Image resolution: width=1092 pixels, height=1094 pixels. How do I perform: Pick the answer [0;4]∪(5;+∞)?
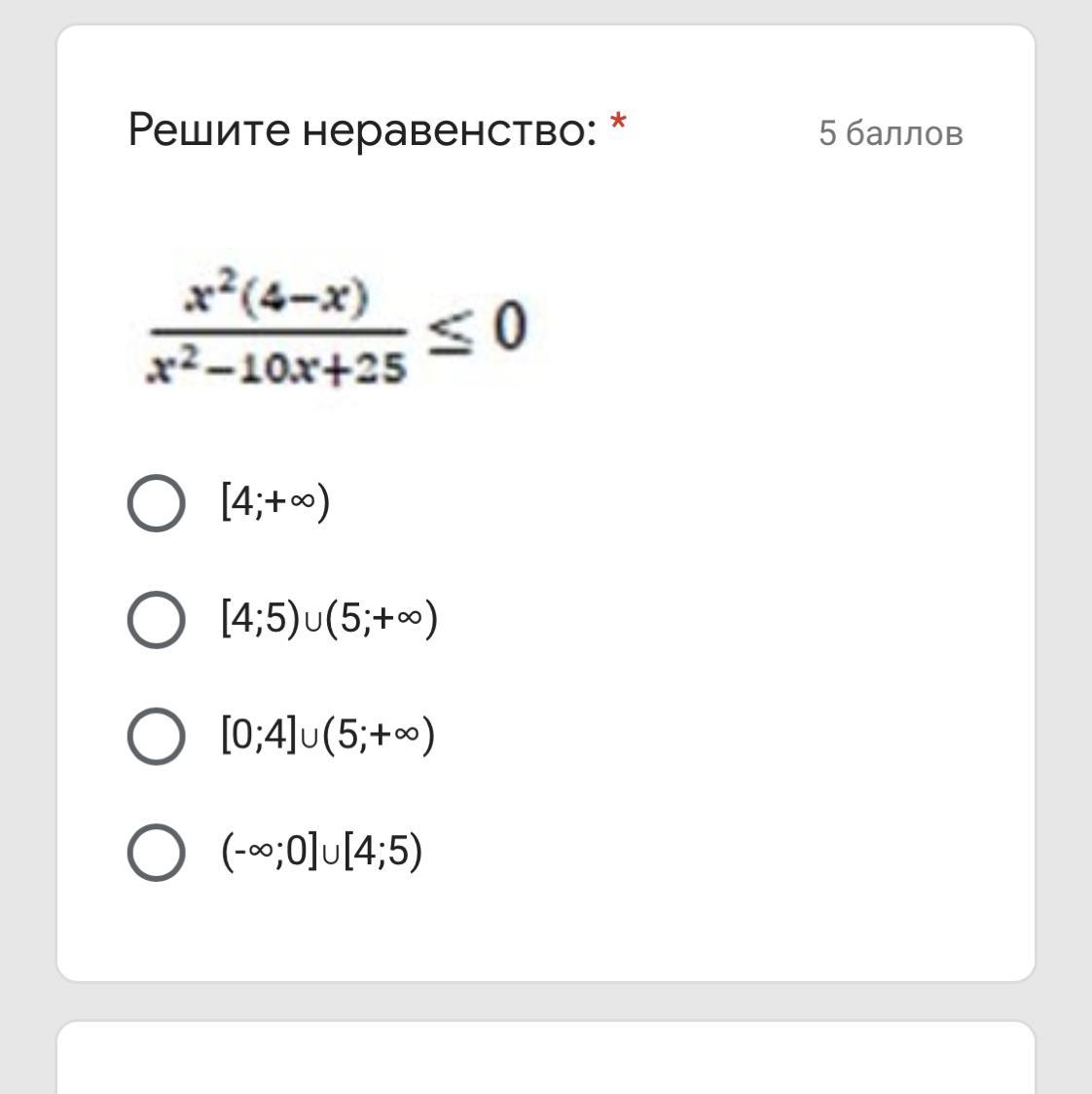coord(156,736)
